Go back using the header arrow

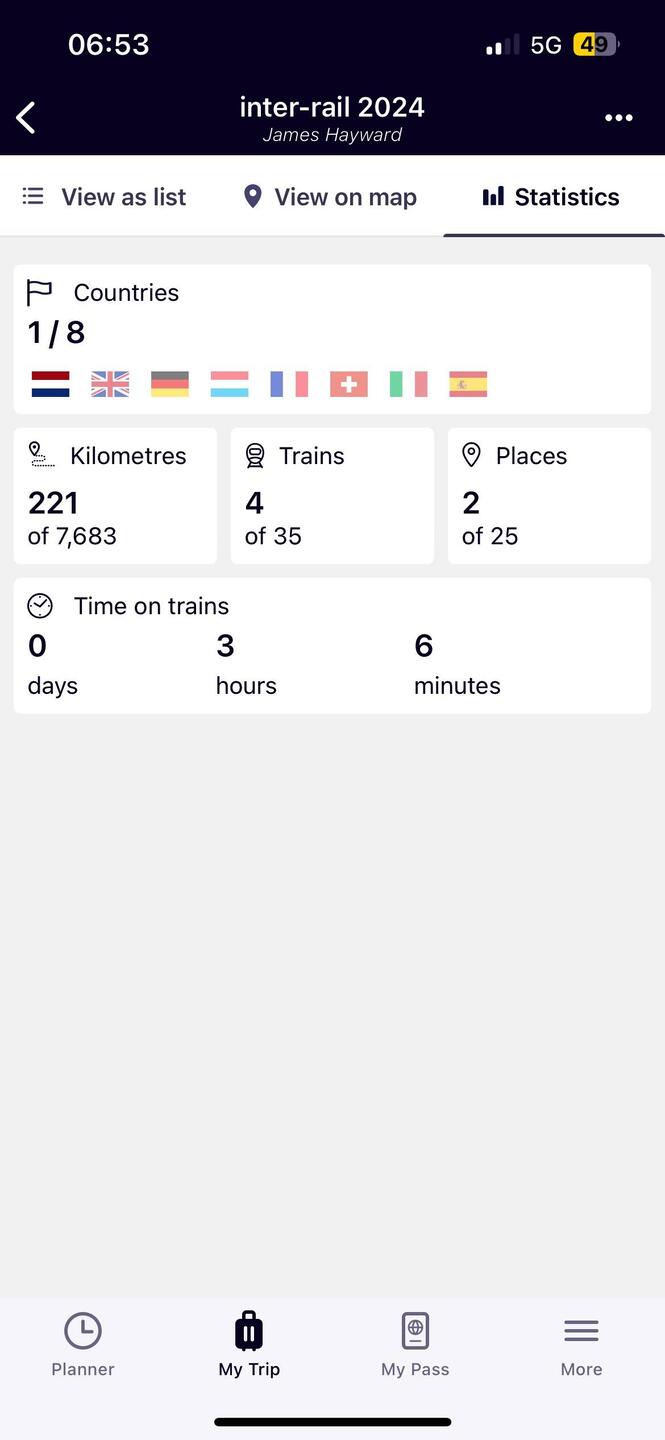pyautogui.click(x=26, y=118)
